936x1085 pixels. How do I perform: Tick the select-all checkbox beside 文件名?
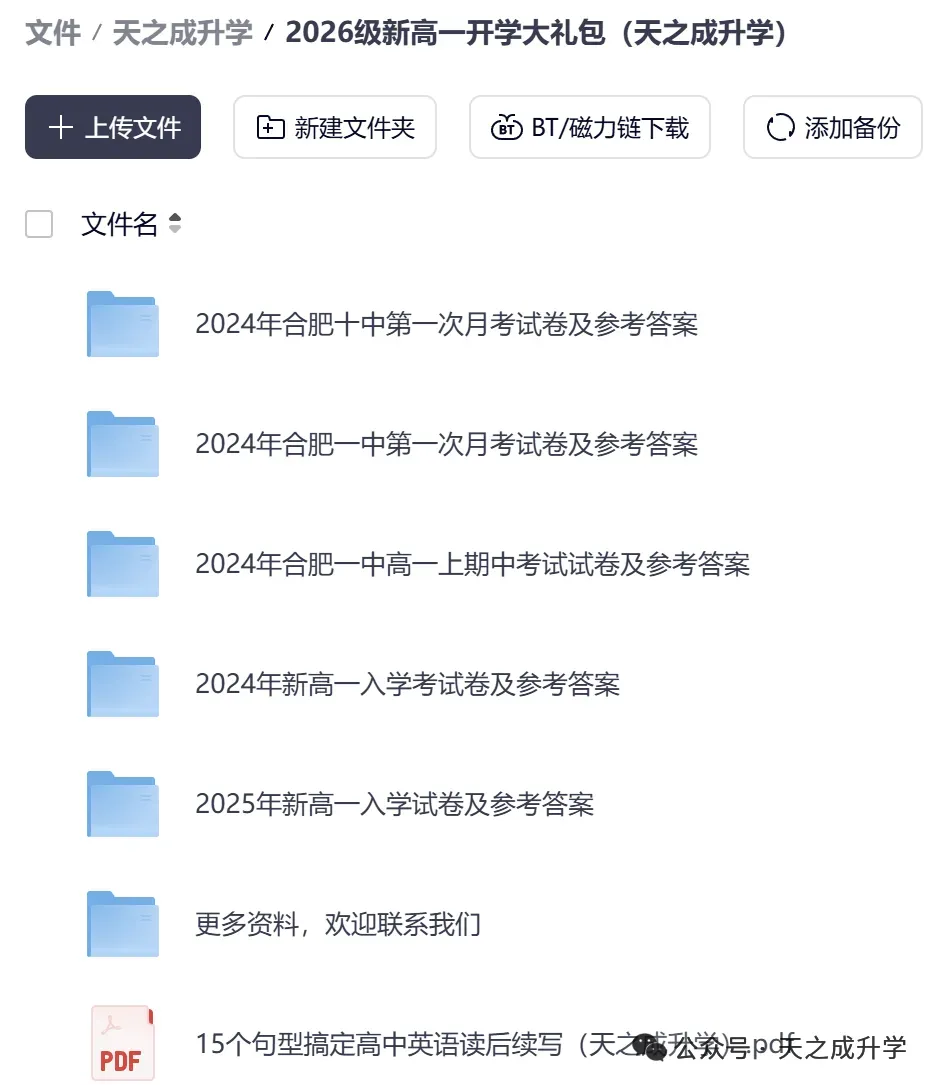39,224
